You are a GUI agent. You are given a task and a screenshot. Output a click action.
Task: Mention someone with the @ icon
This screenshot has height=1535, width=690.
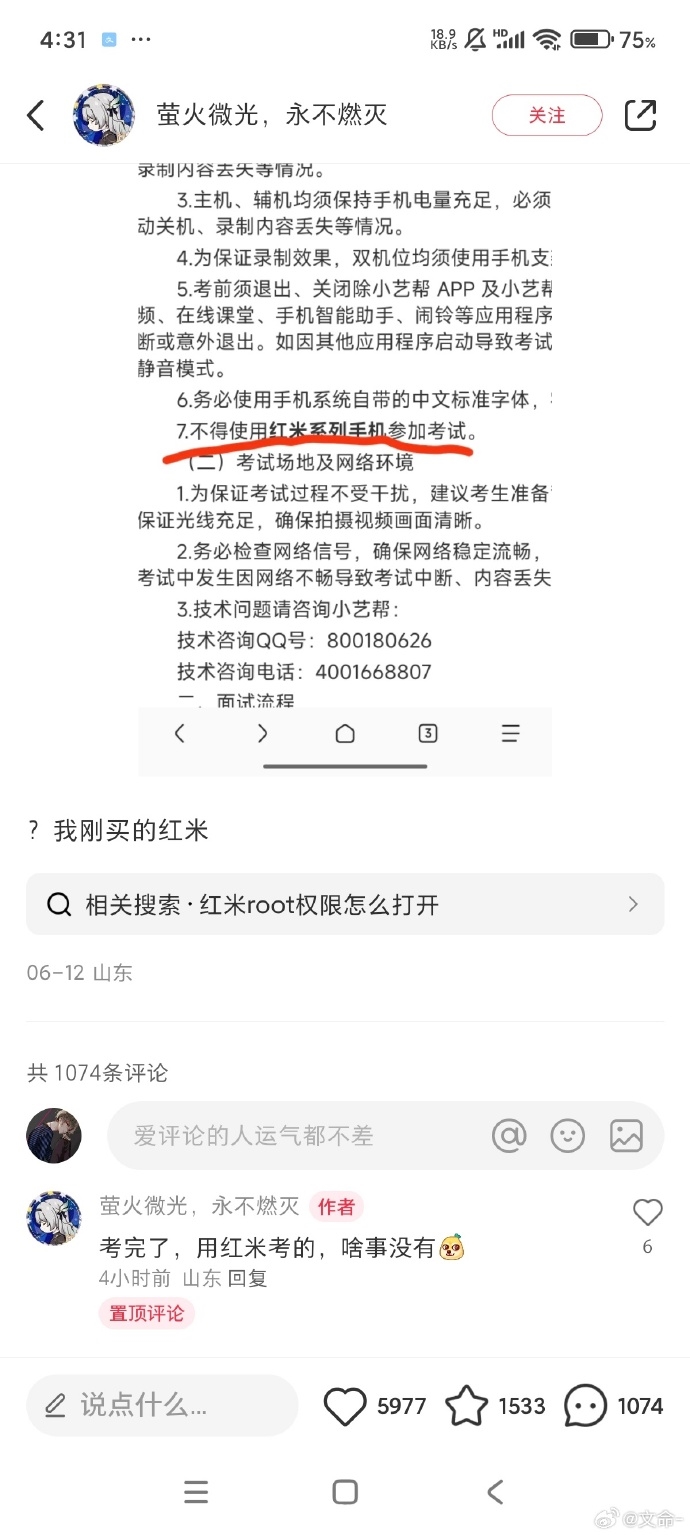tap(509, 1136)
